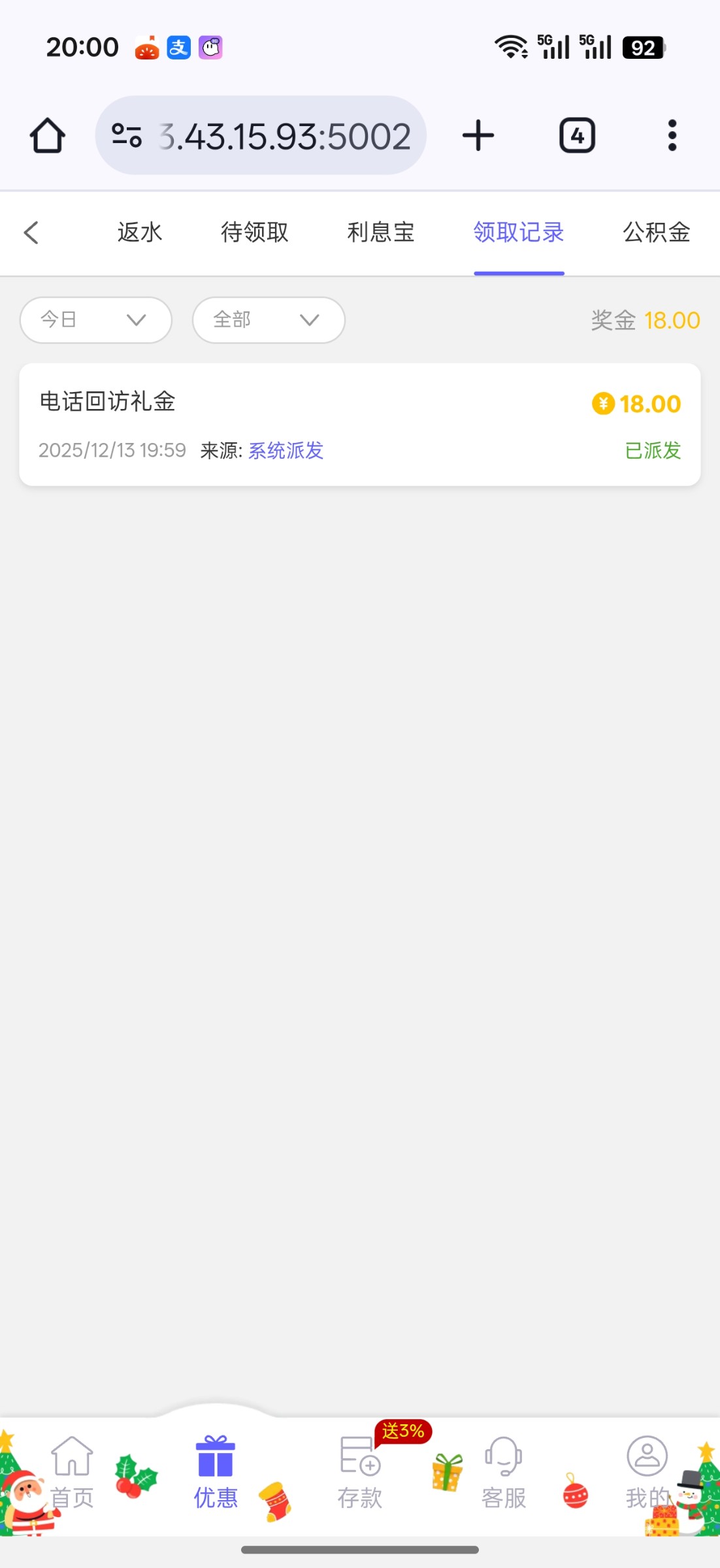Image resolution: width=720 pixels, height=1568 pixels.
Task: Tap the 优惠 bottom tab
Action: 216,1473
